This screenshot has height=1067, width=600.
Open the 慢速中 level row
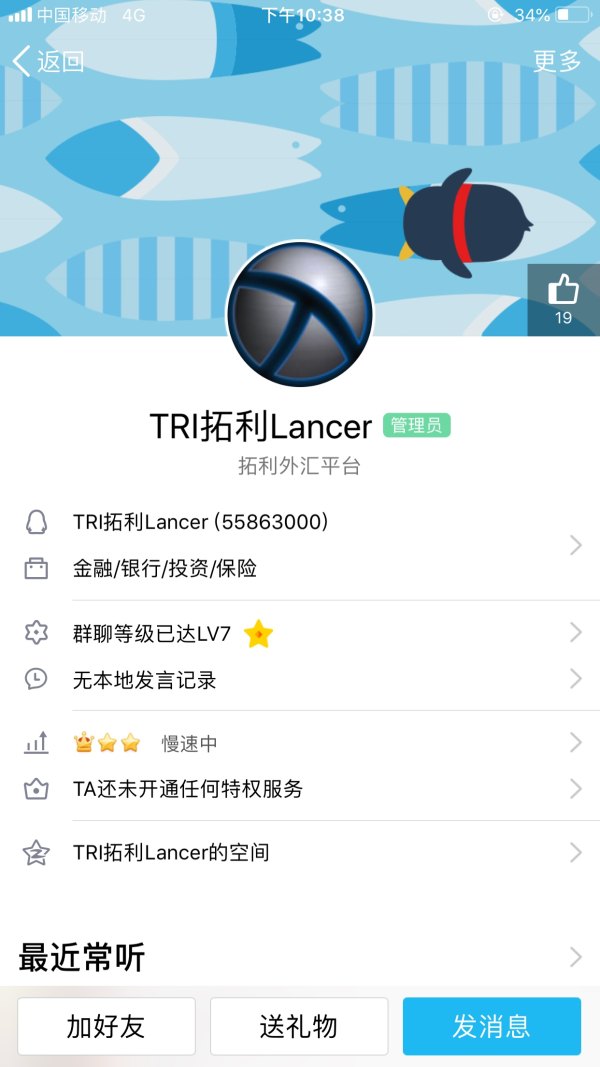click(x=300, y=743)
